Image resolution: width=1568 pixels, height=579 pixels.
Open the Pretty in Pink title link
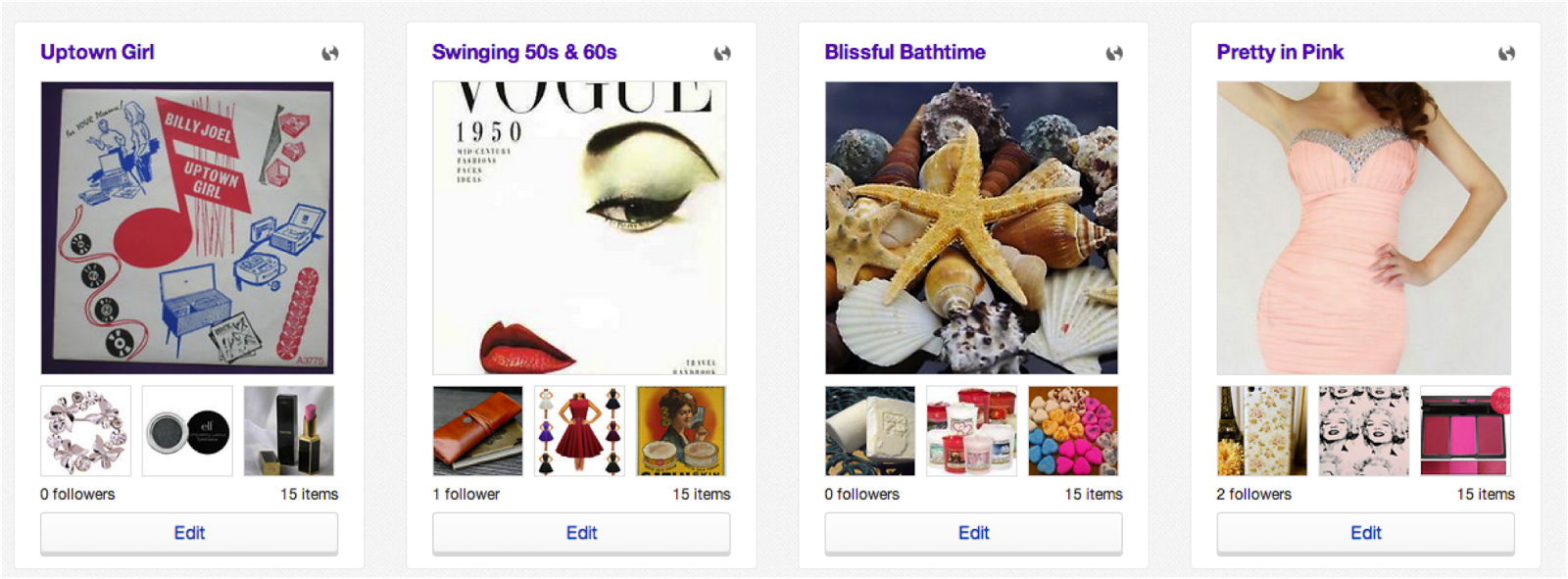(1280, 52)
